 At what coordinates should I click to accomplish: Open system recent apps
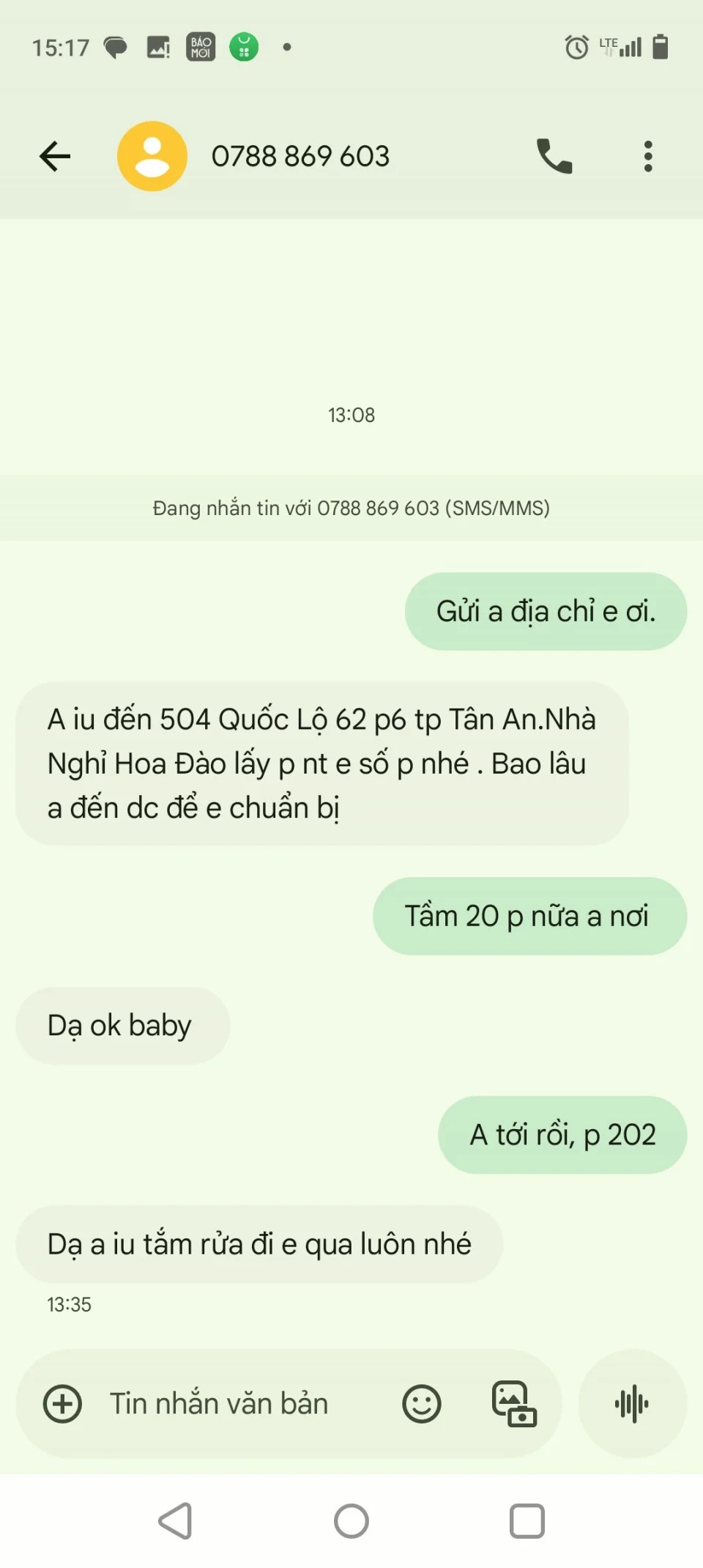pos(527,1521)
